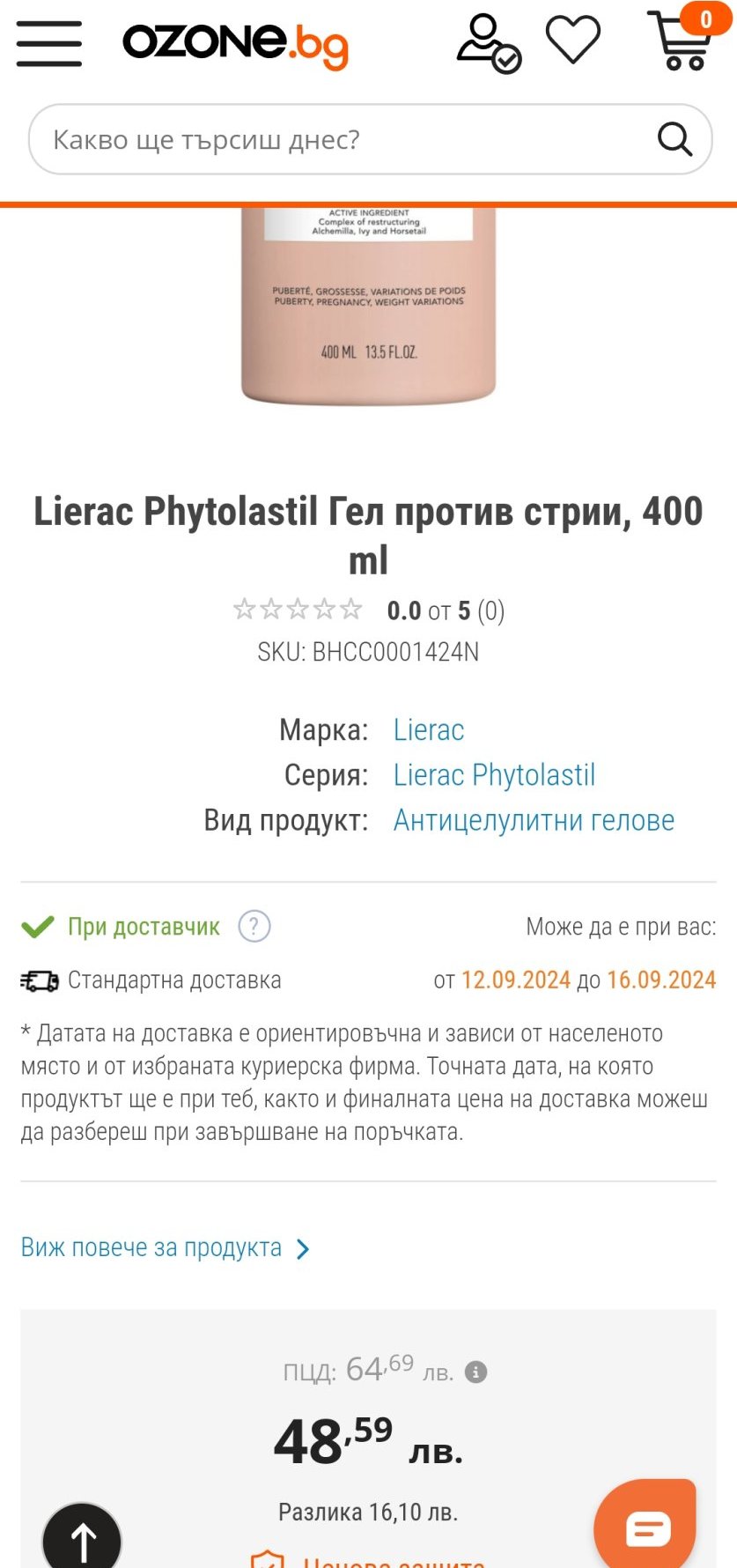
Task: Browse the Антицелулитни гелове product type
Action: tap(534, 820)
